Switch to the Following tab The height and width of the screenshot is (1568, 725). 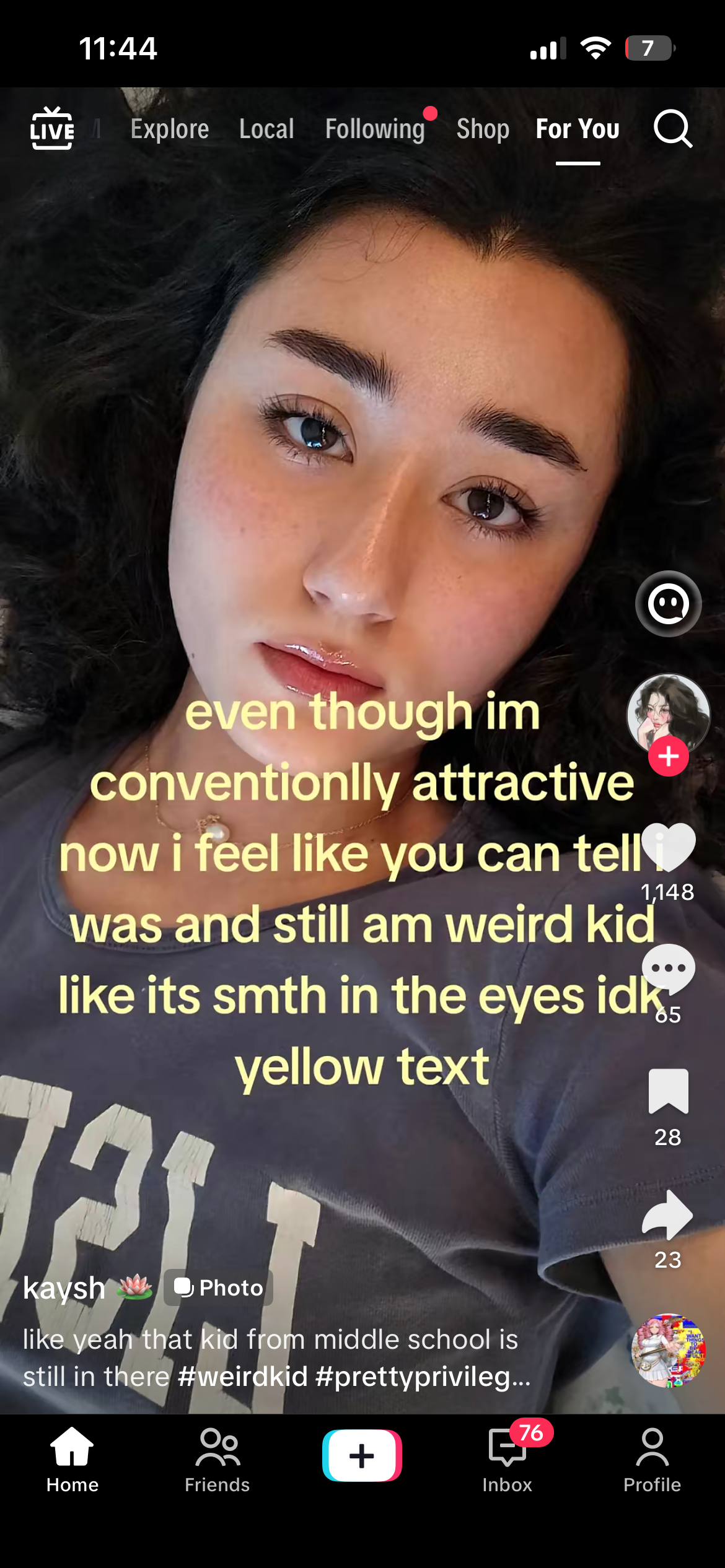coord(376,129)
